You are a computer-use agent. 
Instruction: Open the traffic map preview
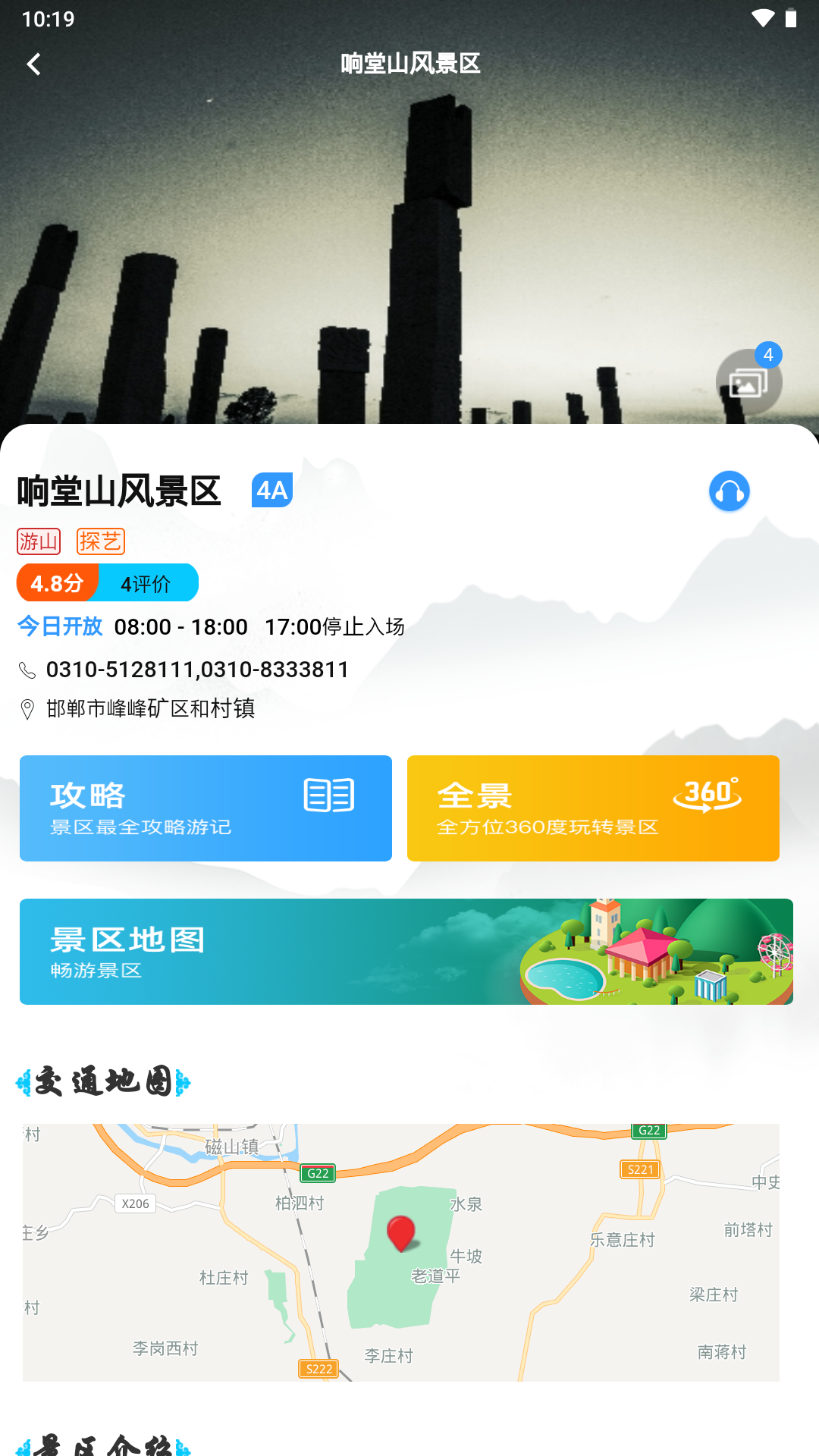(401, 1252)
